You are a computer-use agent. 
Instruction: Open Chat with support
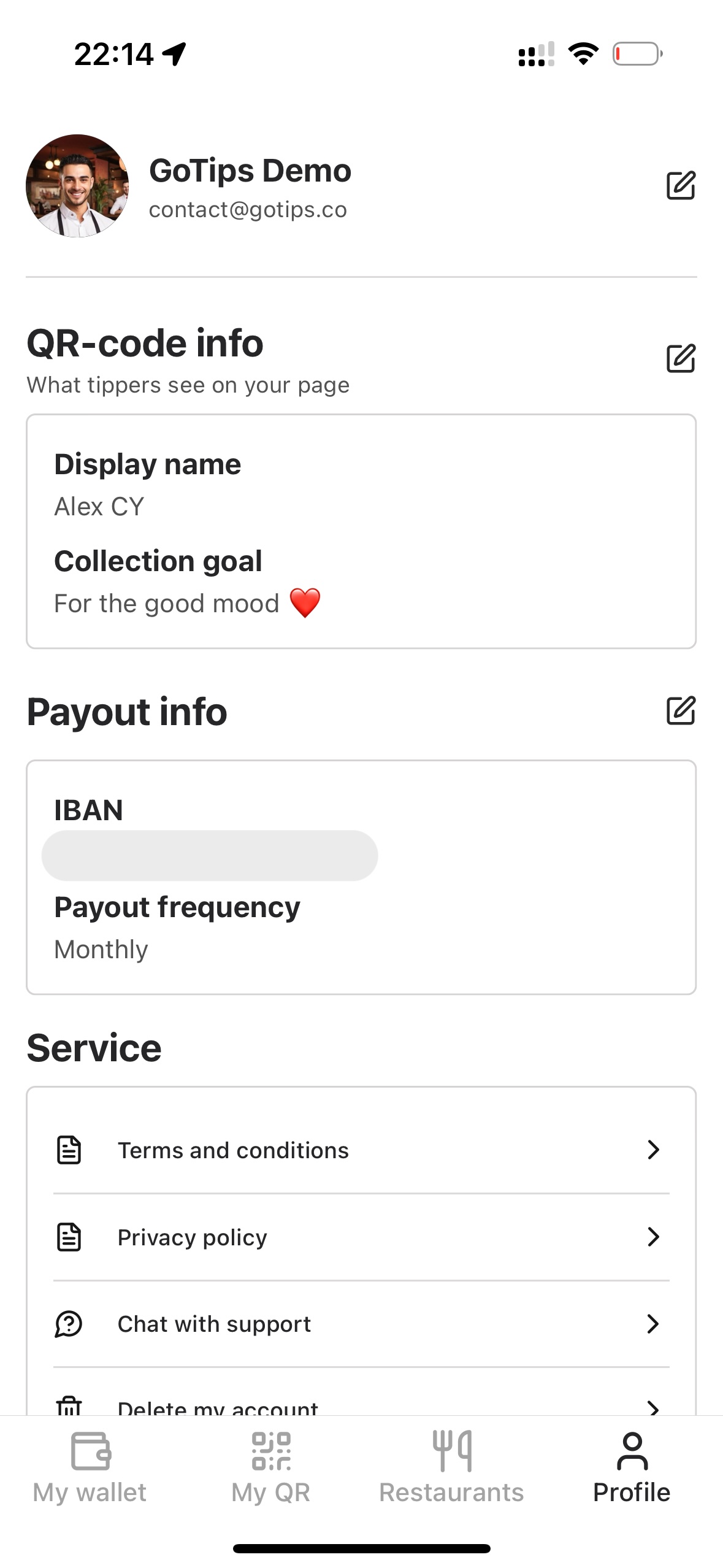pyautogui.click(x=214, y=1324)
